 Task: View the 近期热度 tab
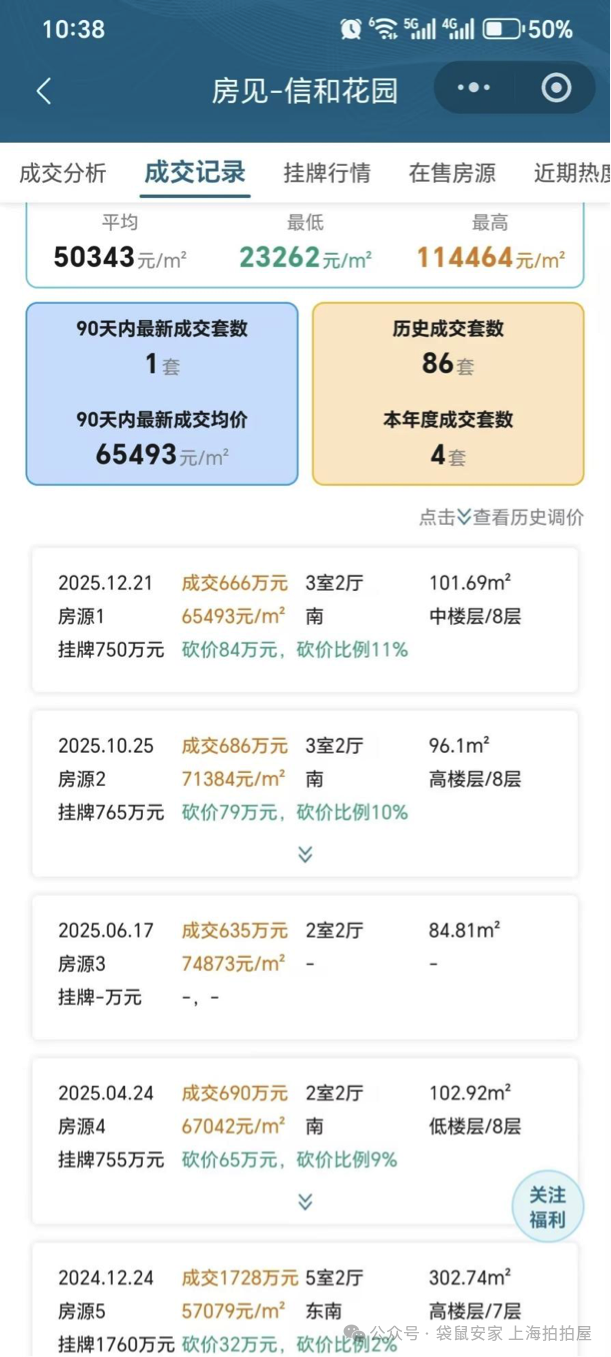(x=571, y=173)
